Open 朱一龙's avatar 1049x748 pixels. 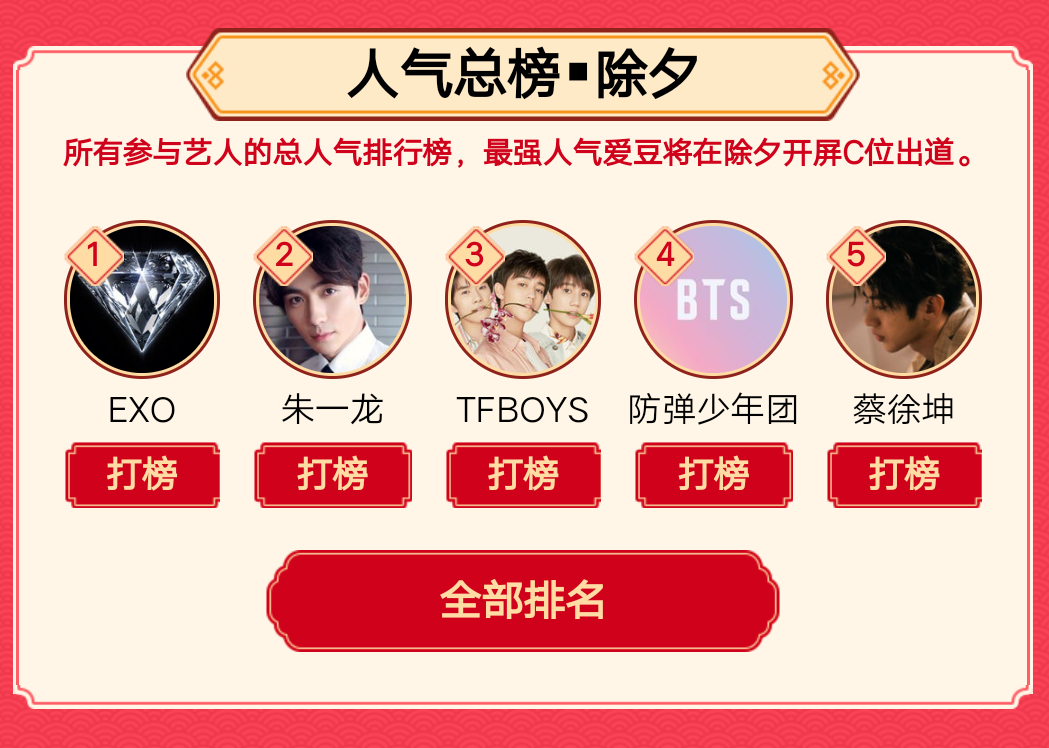point(332,299)
